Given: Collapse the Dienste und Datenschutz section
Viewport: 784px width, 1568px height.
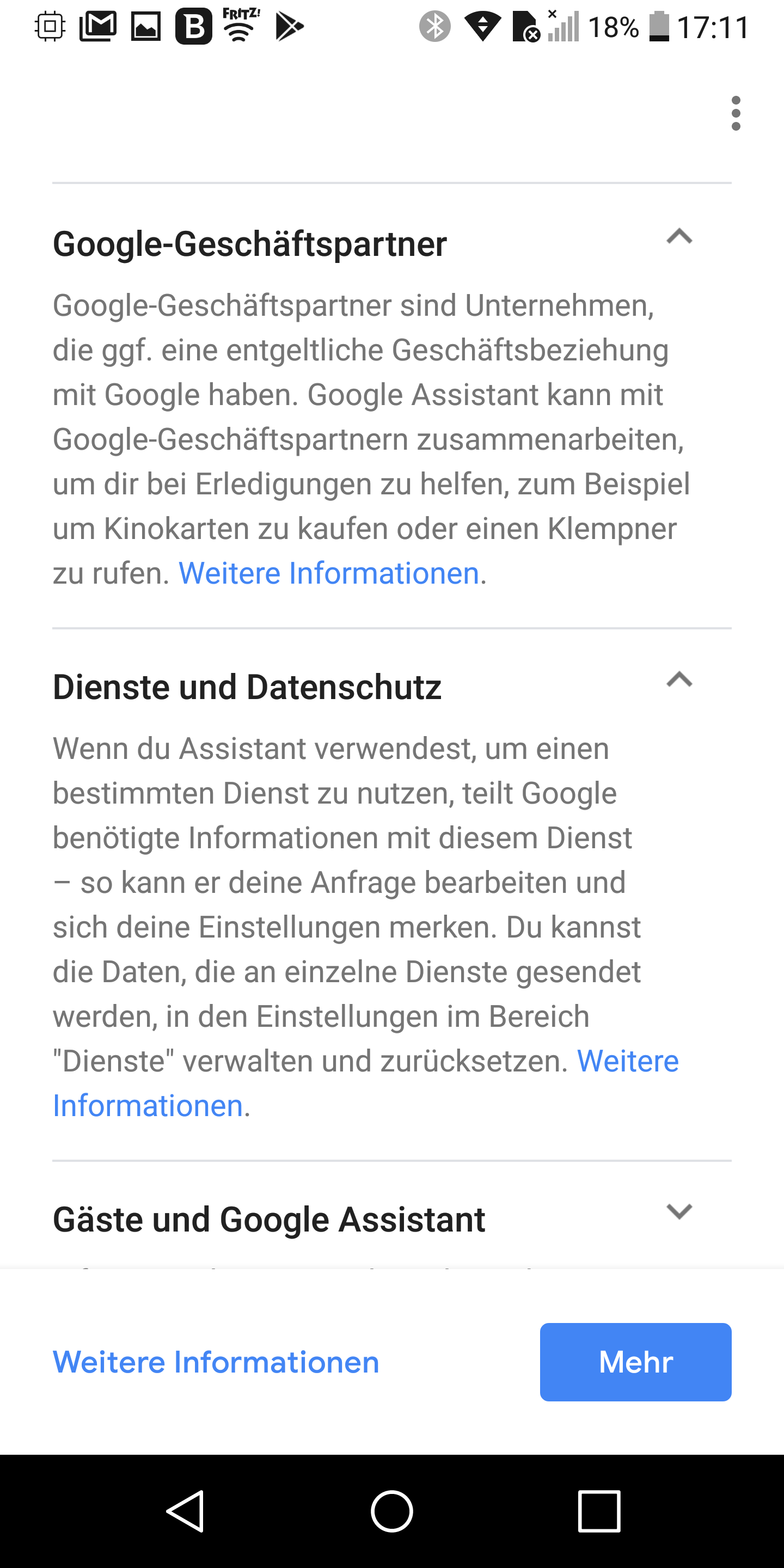Looking at the screenshot, I should pyautogui.click(x=679, y=680).
